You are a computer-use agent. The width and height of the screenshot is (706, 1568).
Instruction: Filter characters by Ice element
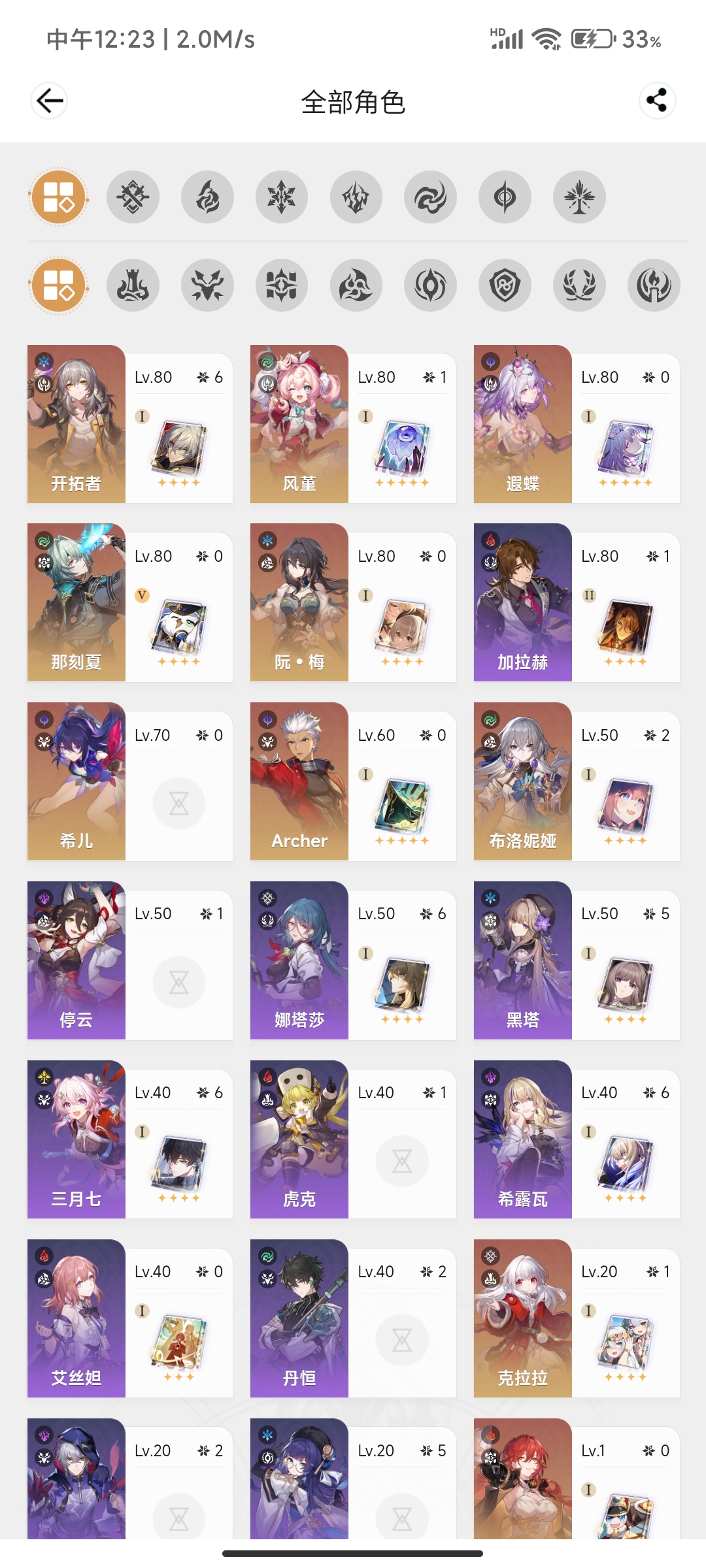pos(282,197)
